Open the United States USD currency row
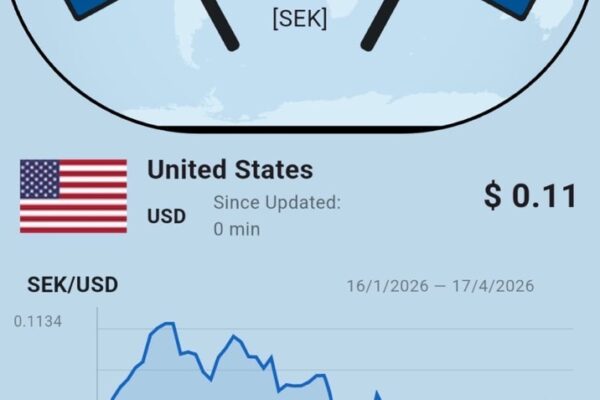 (x=298, y=196)
